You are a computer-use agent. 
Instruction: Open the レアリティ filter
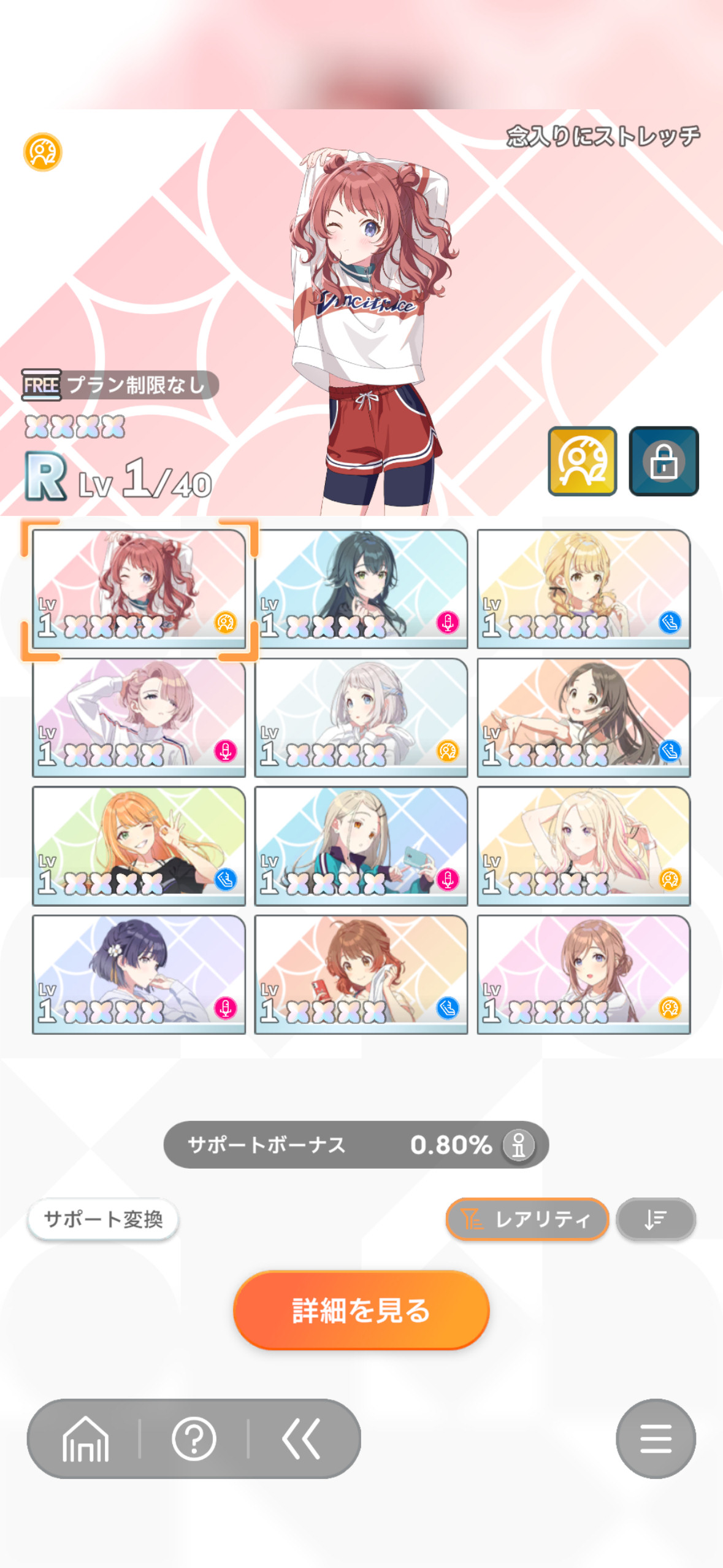tap(527, 1218)
